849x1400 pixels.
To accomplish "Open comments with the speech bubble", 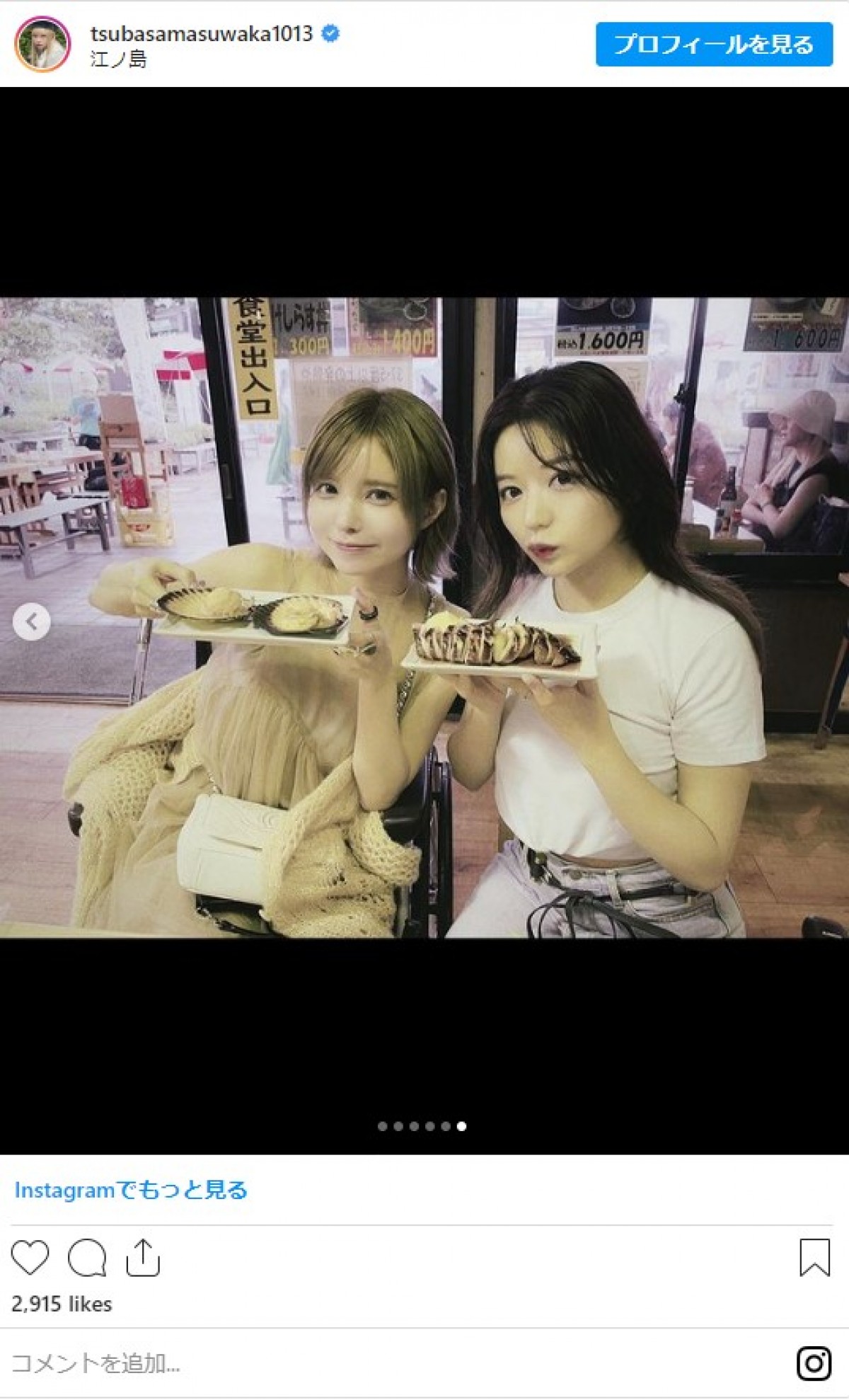I will pos(87,1258).
